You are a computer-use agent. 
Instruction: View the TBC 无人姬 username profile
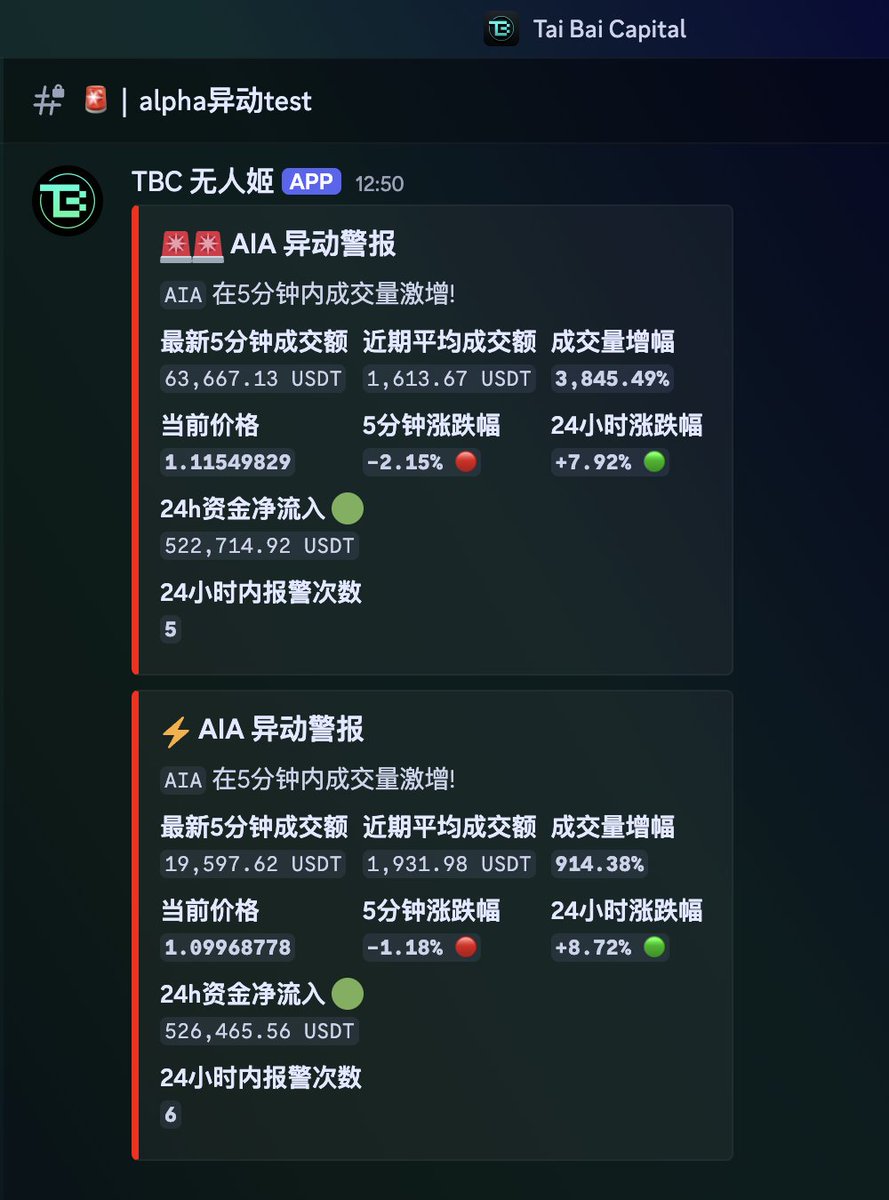(x=202, y=182)
